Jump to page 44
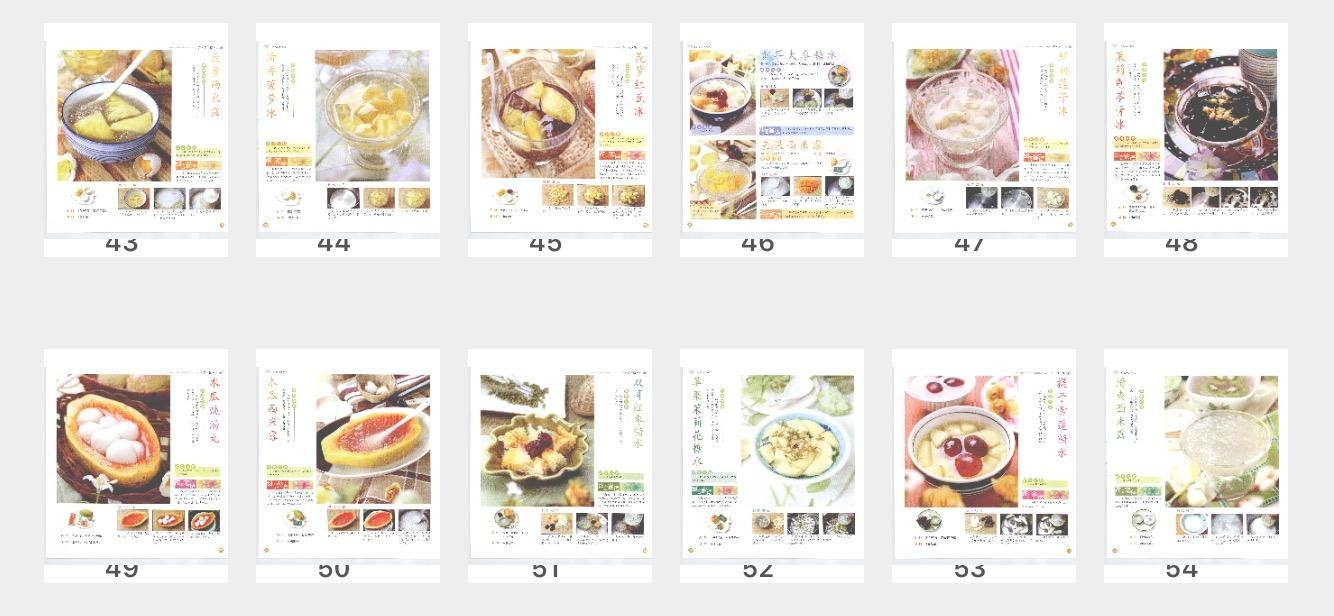Image resolution: width=1334 pixels, height=616 pixels. [x=348, y=130]
